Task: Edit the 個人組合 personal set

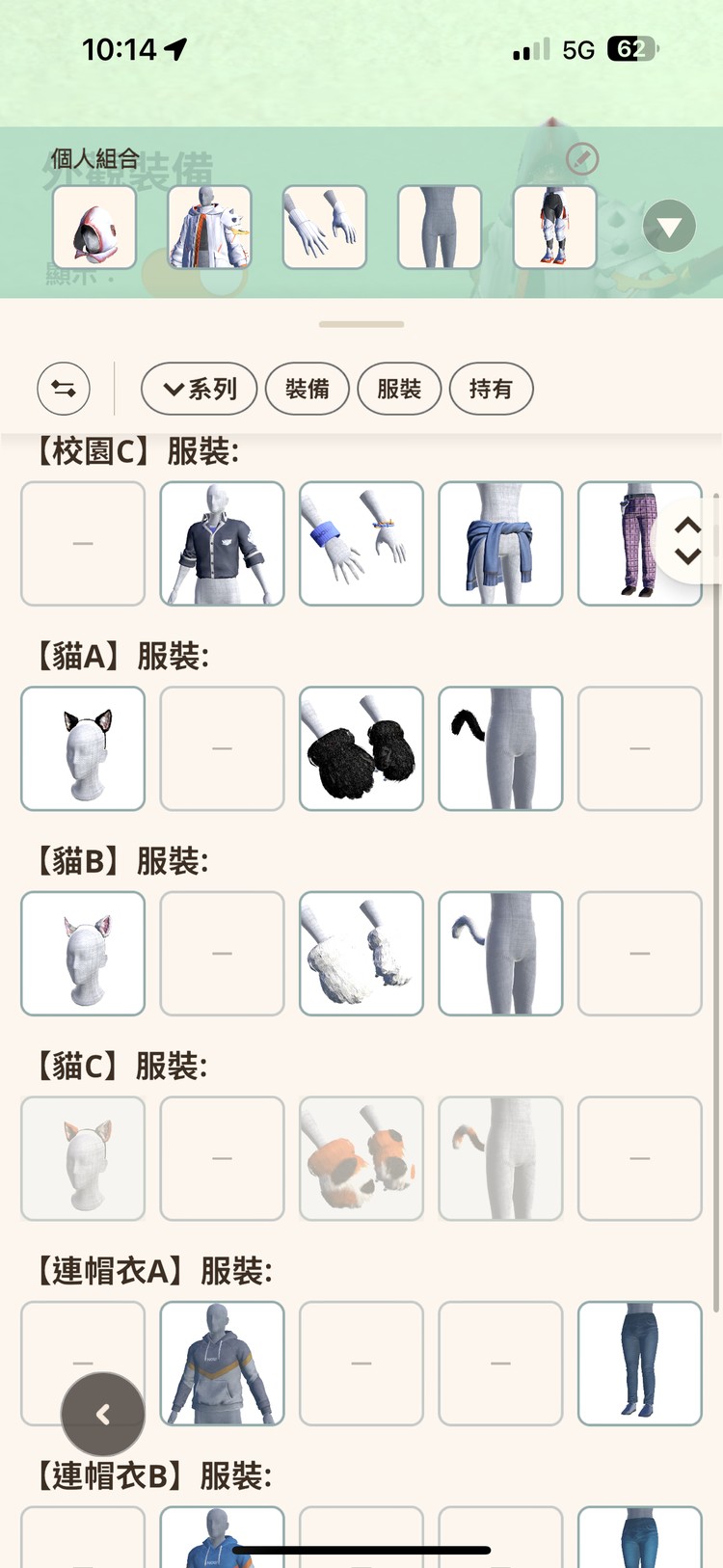Action: point(581,159)
